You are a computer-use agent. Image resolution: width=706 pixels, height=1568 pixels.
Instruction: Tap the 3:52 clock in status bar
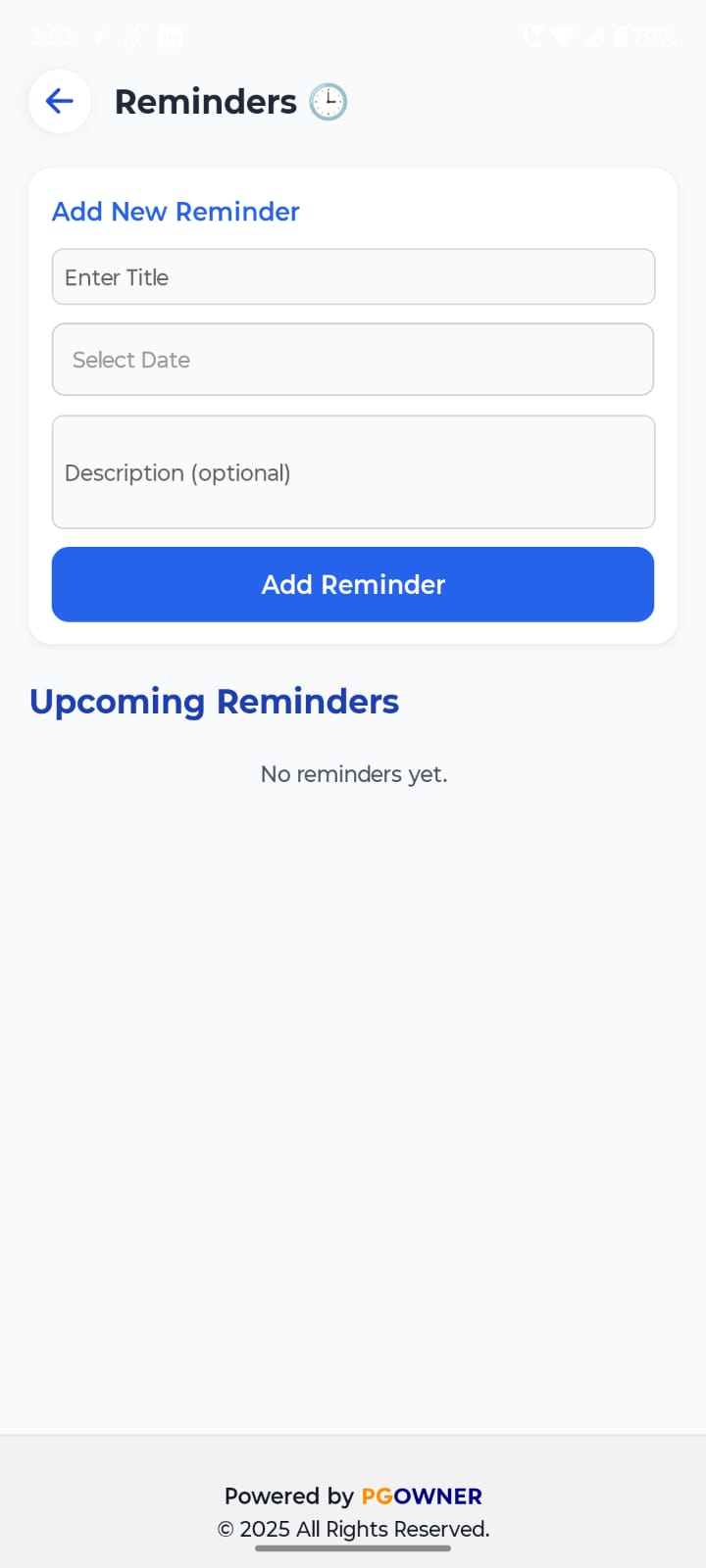coord(49,36)
